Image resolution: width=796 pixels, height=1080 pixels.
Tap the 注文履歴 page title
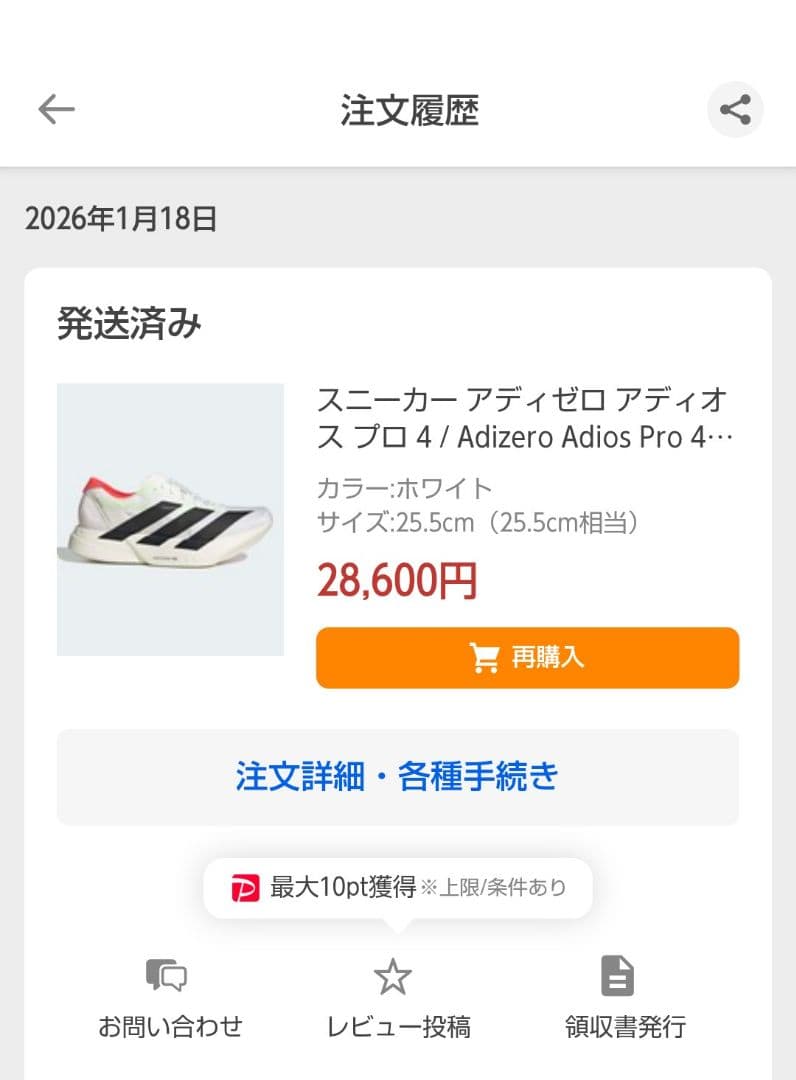(410, 111)
